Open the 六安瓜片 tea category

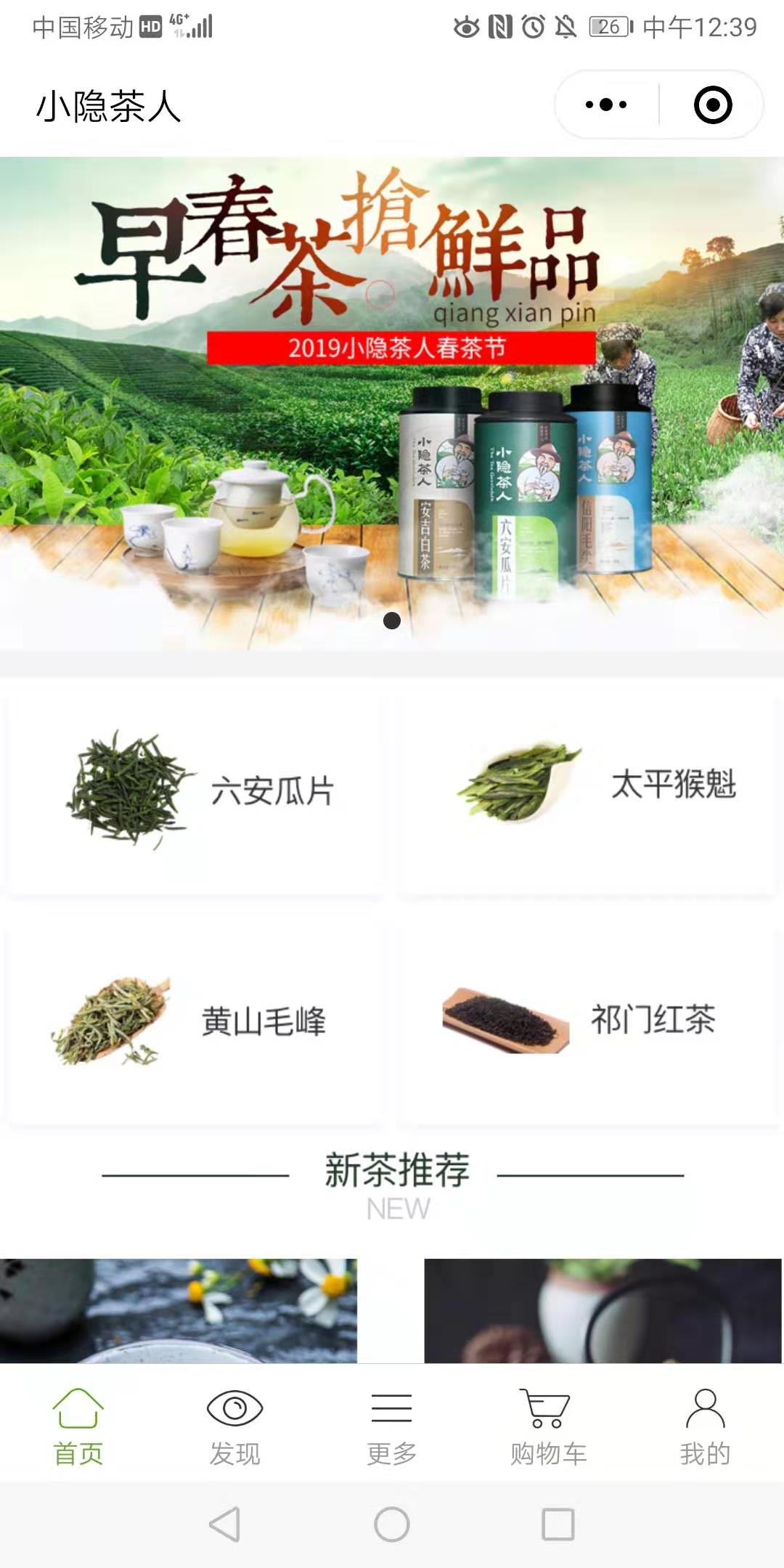pyautogui.click(x=195, y=793)
